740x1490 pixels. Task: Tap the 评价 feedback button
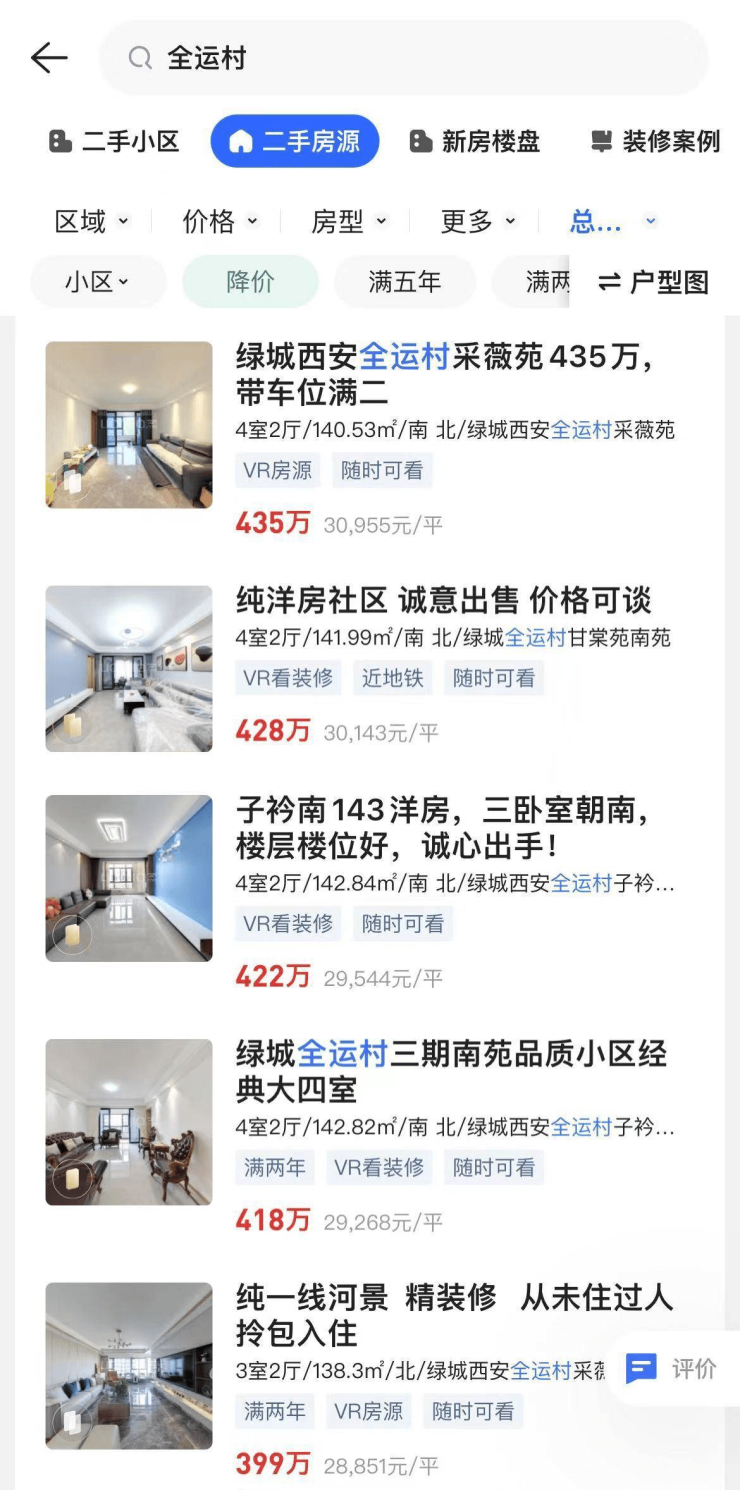click(x=672, y=1369)
